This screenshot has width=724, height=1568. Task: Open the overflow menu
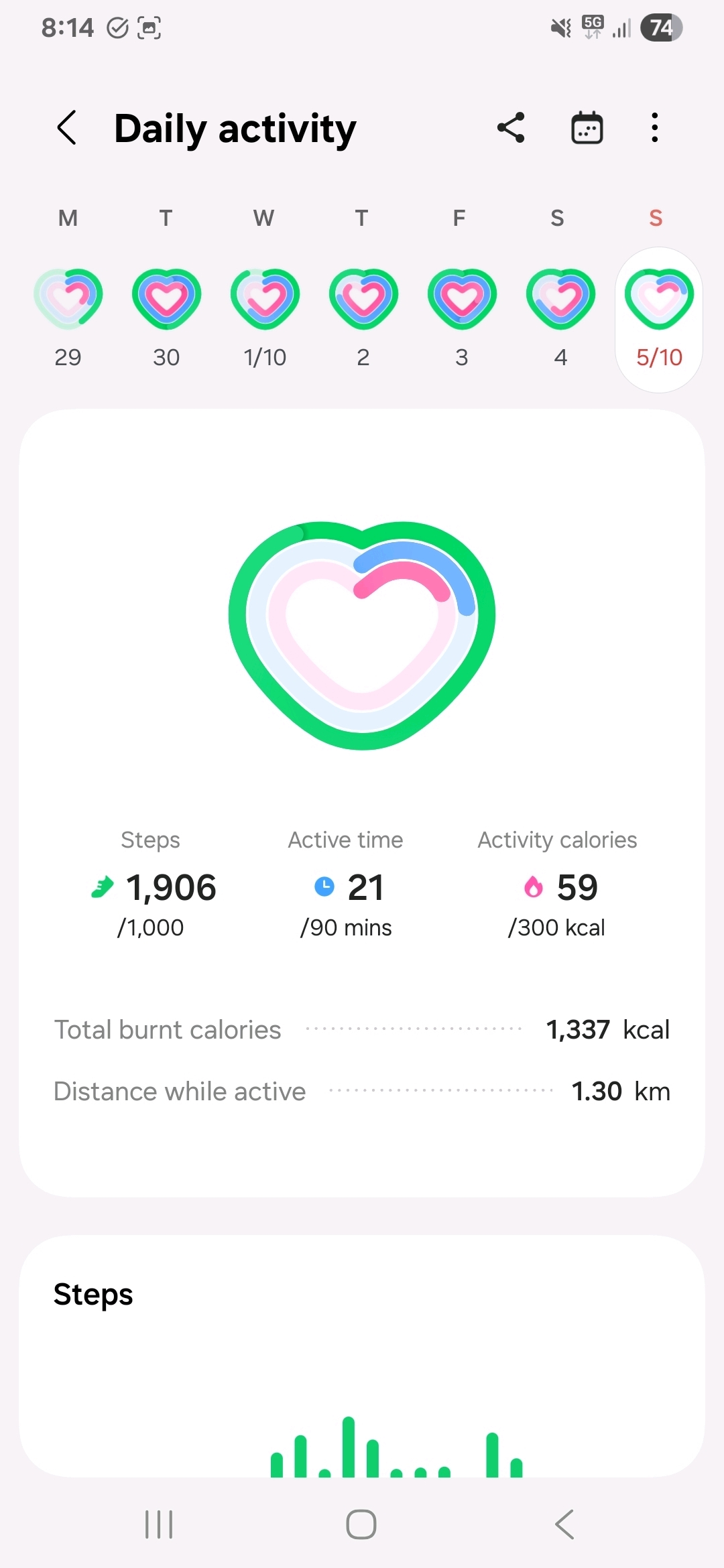(x=655, y=127)
